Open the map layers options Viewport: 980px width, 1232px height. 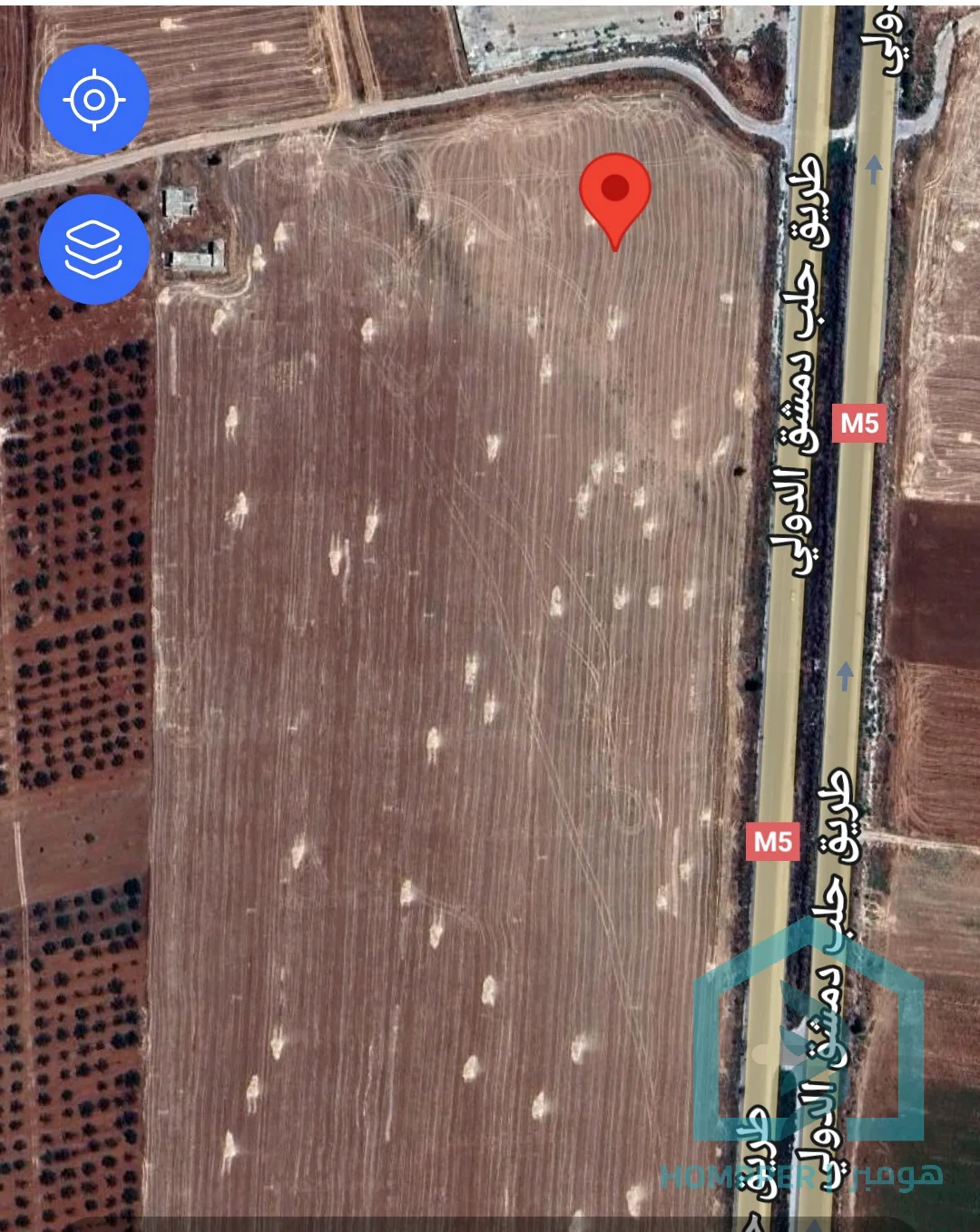click(93, 249)
